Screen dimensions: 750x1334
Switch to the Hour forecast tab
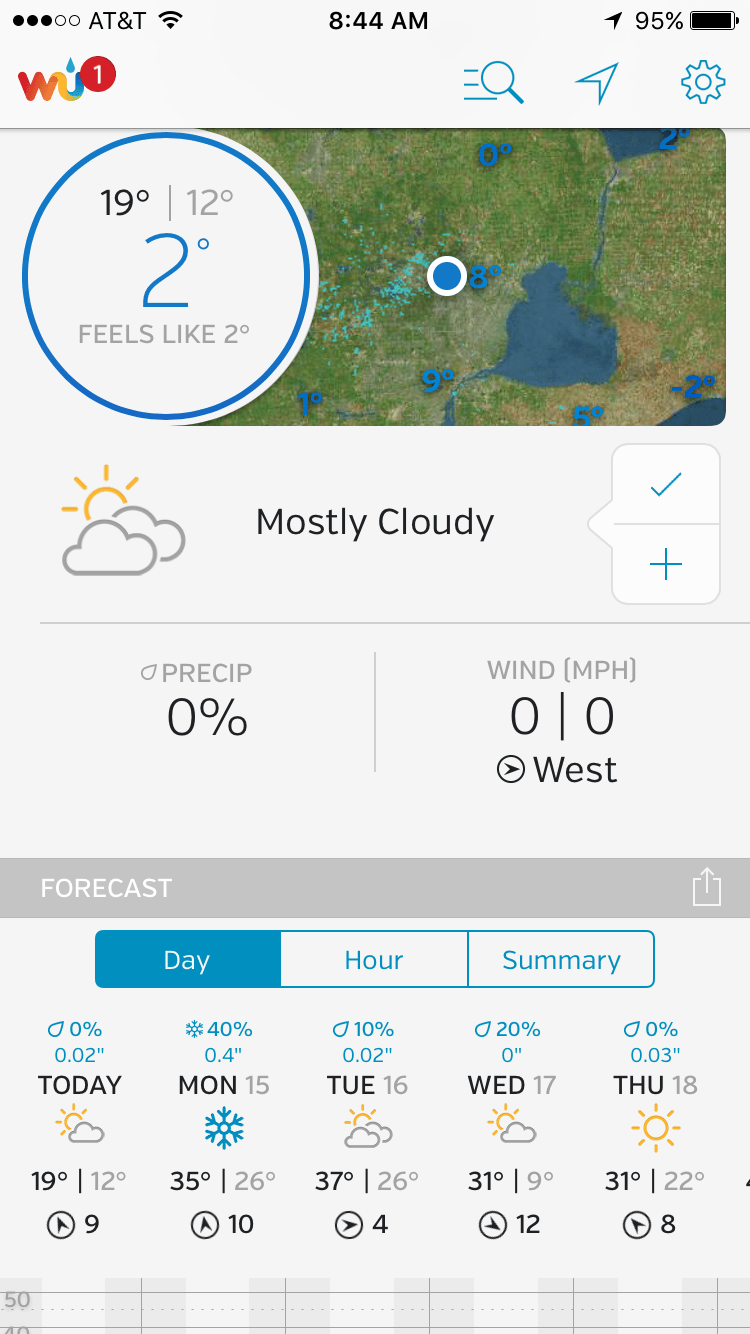[x=374, y=960]
